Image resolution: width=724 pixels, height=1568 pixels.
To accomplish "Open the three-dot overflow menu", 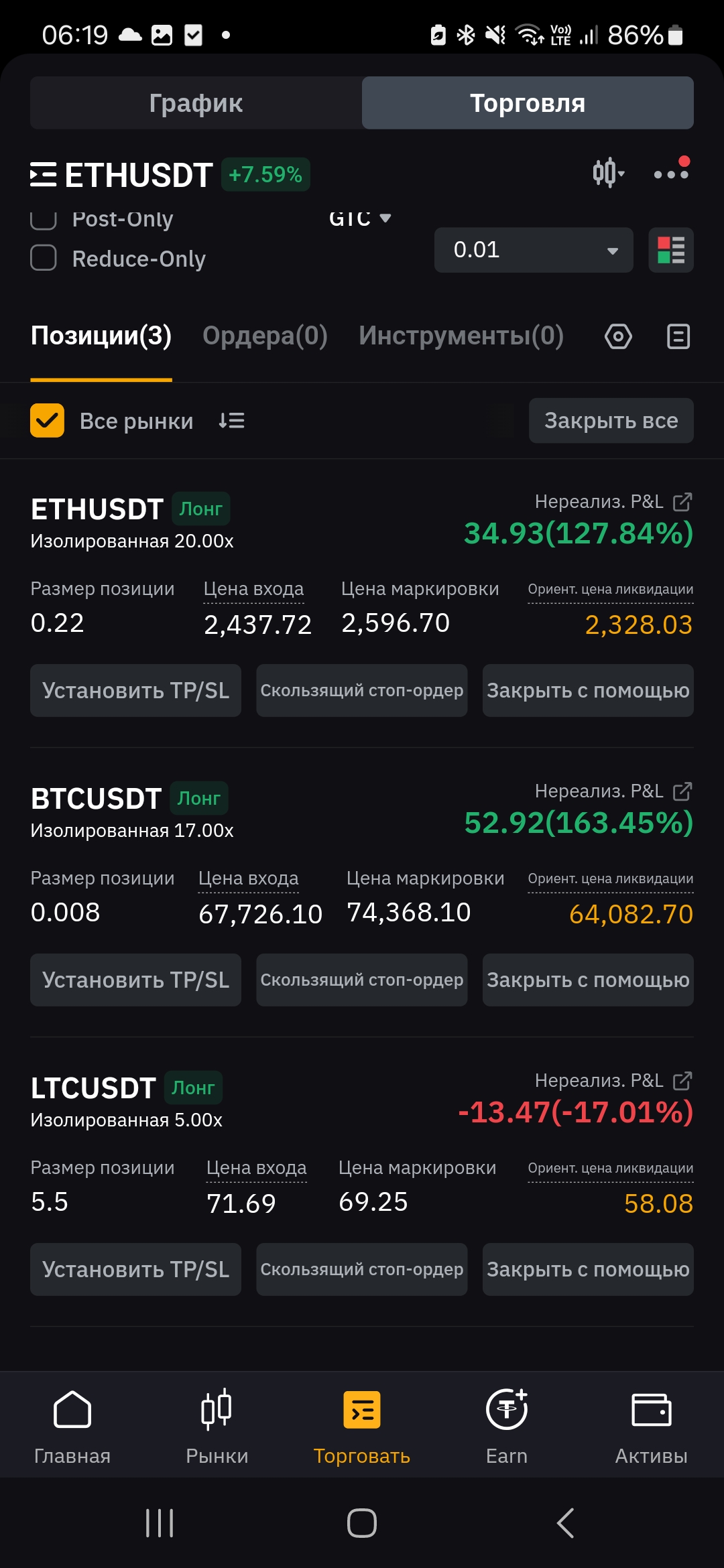I will pyautogui.click(x=671, y=173).
